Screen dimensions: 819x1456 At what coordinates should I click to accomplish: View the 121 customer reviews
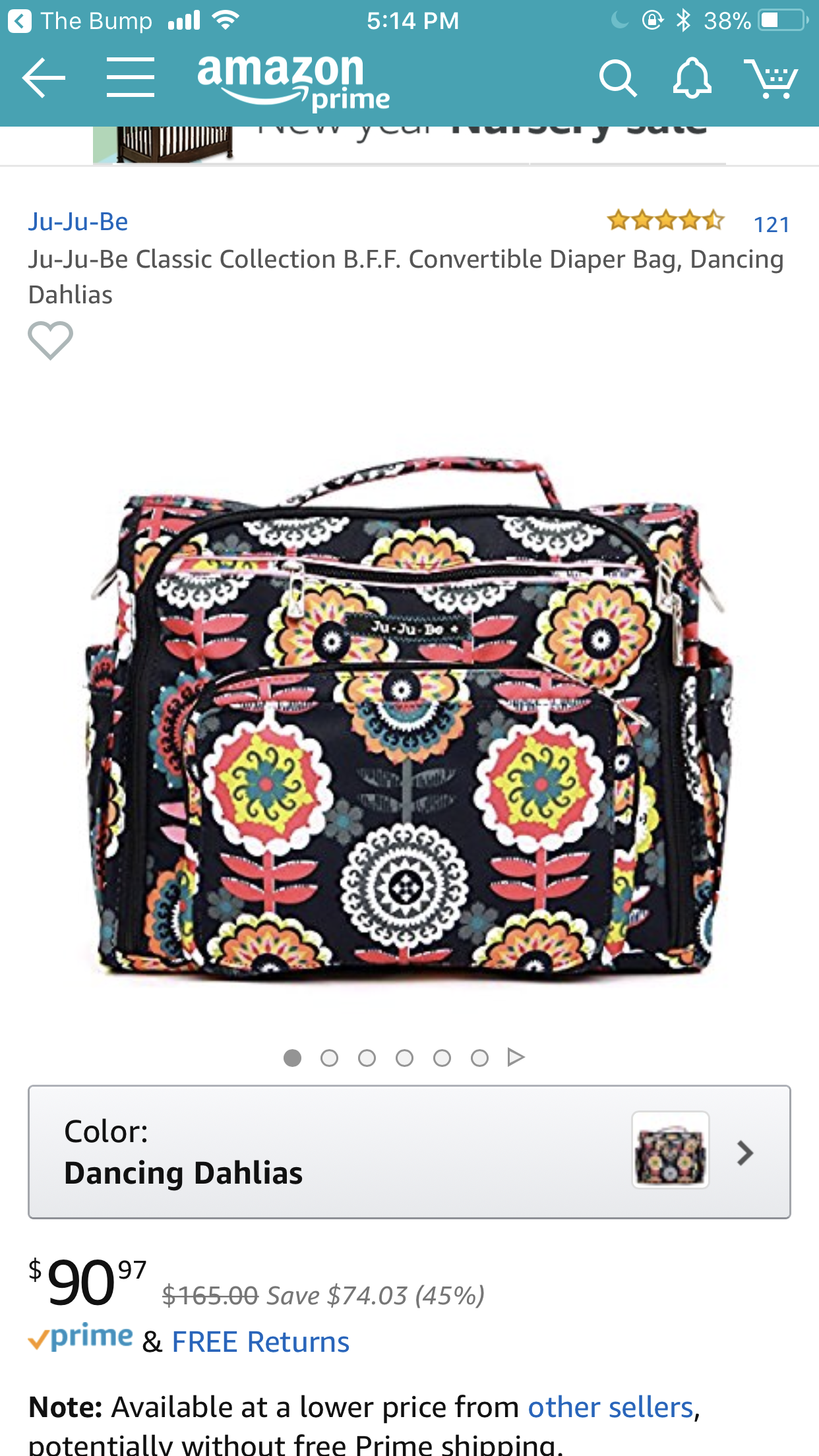(771, 224)
